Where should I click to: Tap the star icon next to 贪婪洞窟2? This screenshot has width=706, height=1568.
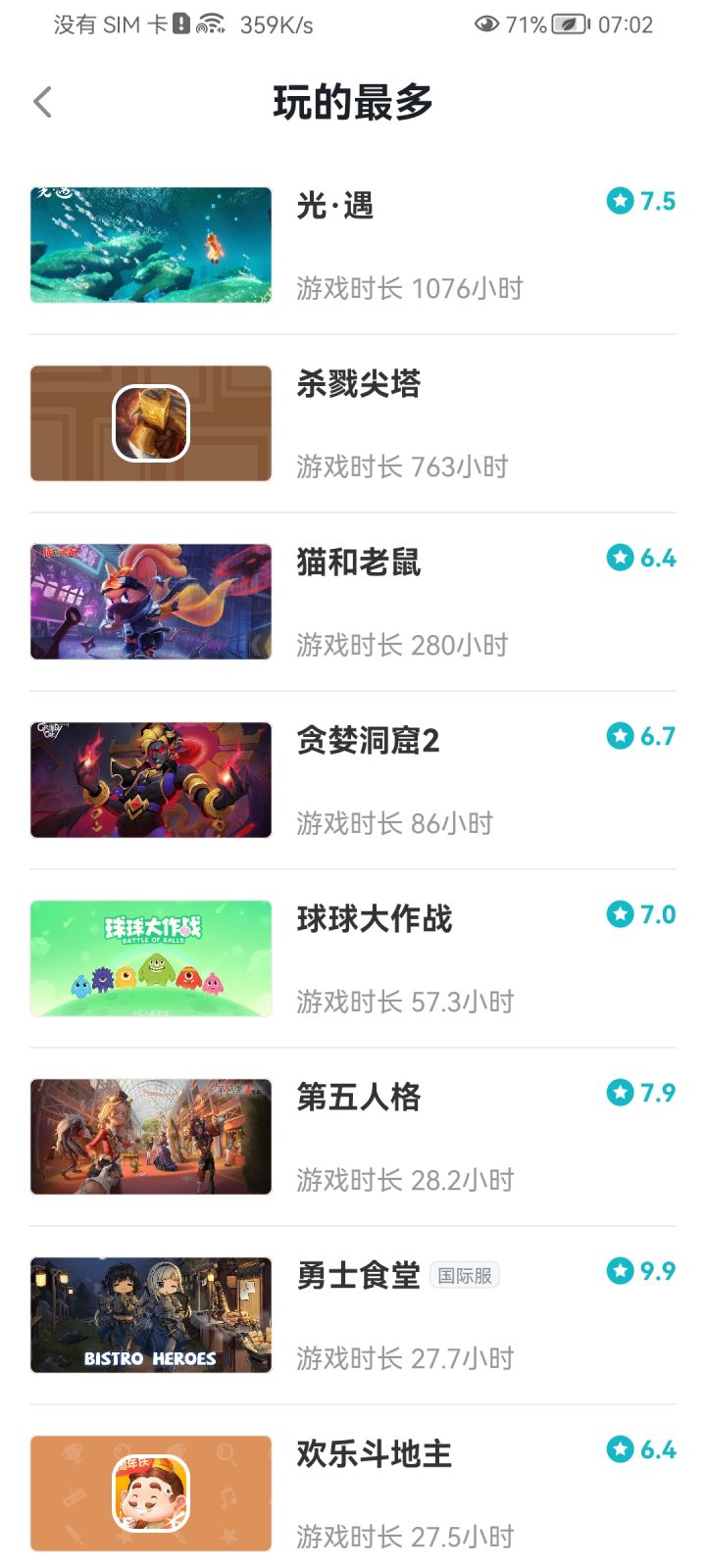621,736
